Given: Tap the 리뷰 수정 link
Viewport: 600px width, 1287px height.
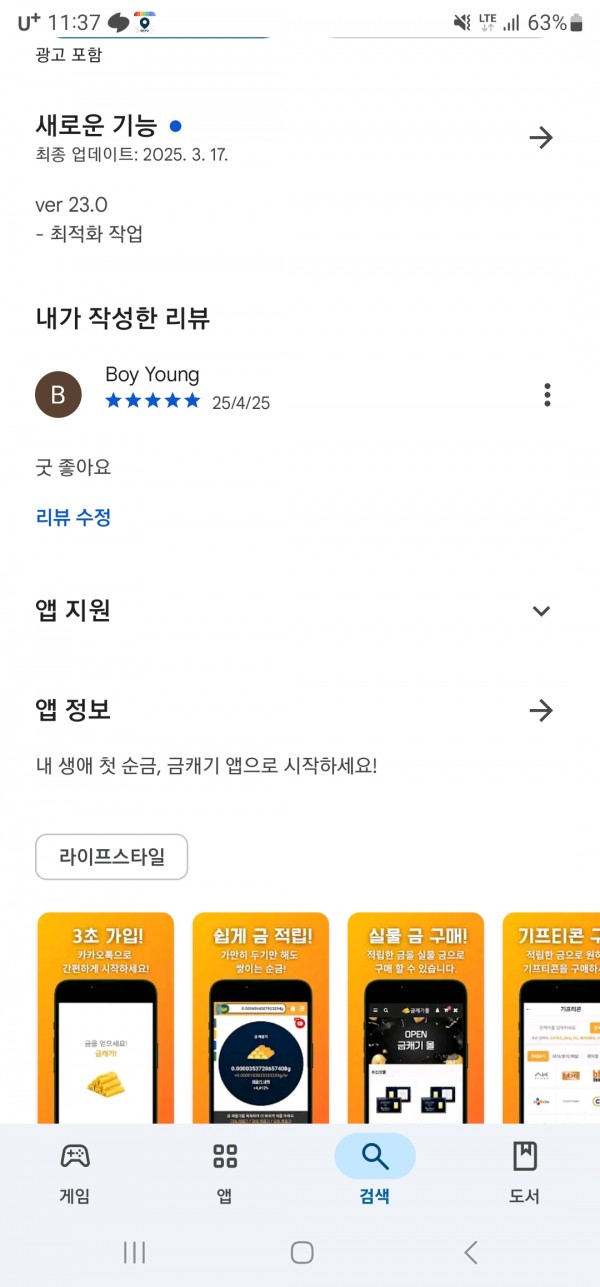Looking at the screenshot, I should click(73, 517).
